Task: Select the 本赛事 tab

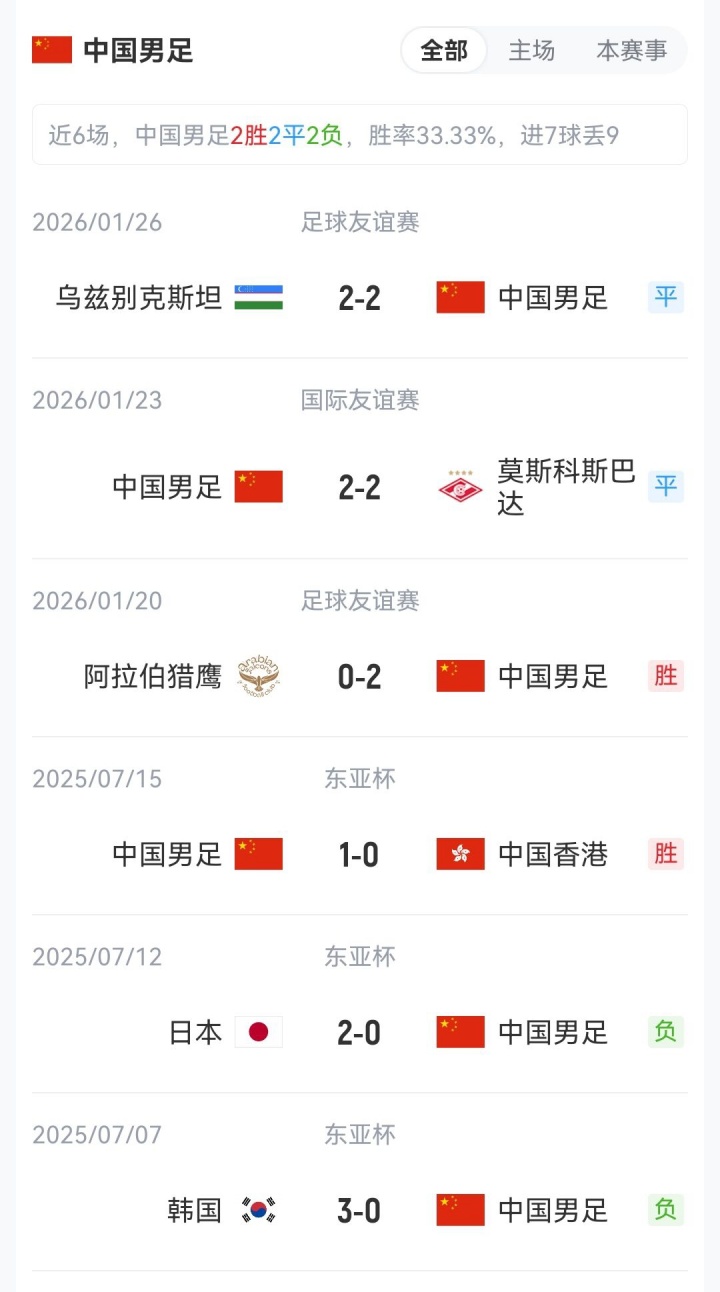Action: (x=634, y=48)
